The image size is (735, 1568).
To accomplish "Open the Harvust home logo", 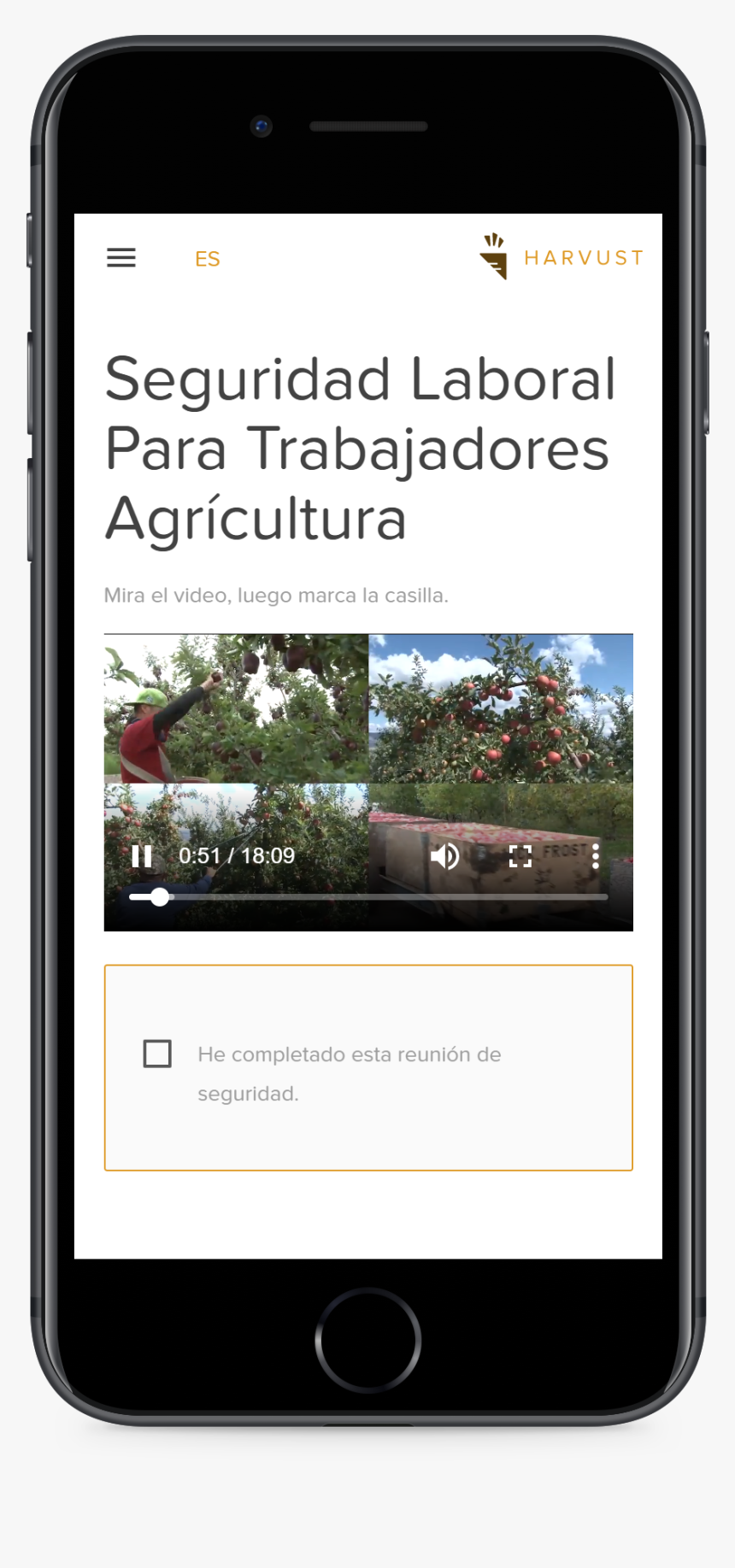I will 561,257.
